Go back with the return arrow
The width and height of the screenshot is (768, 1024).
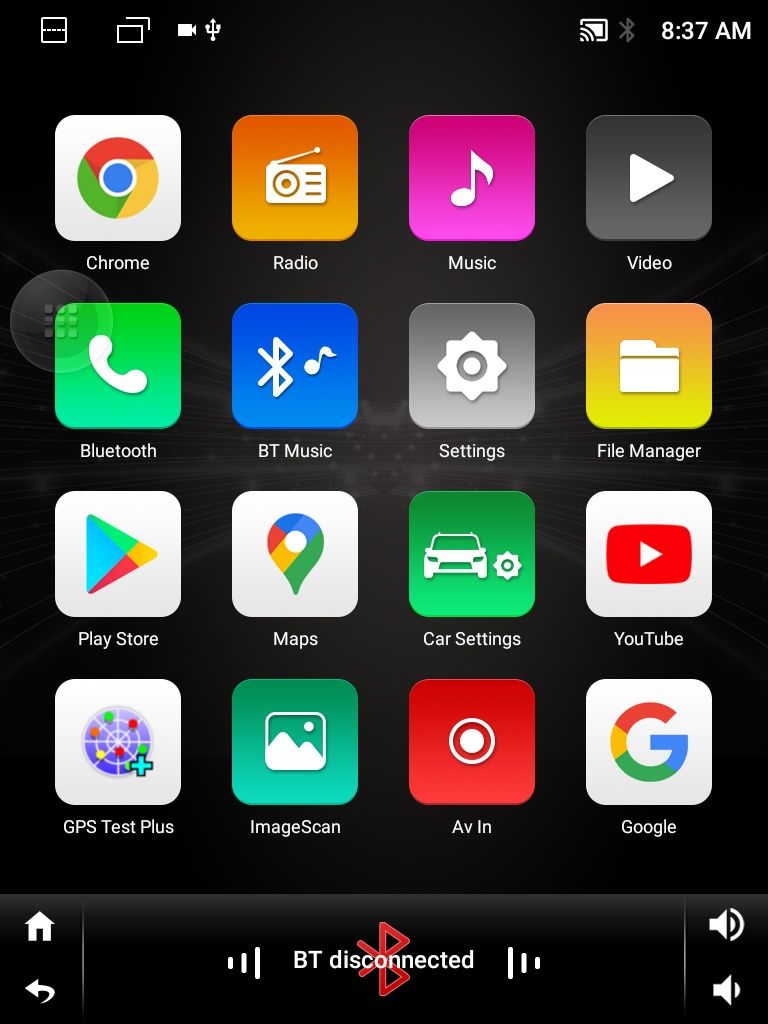point(40,991)
